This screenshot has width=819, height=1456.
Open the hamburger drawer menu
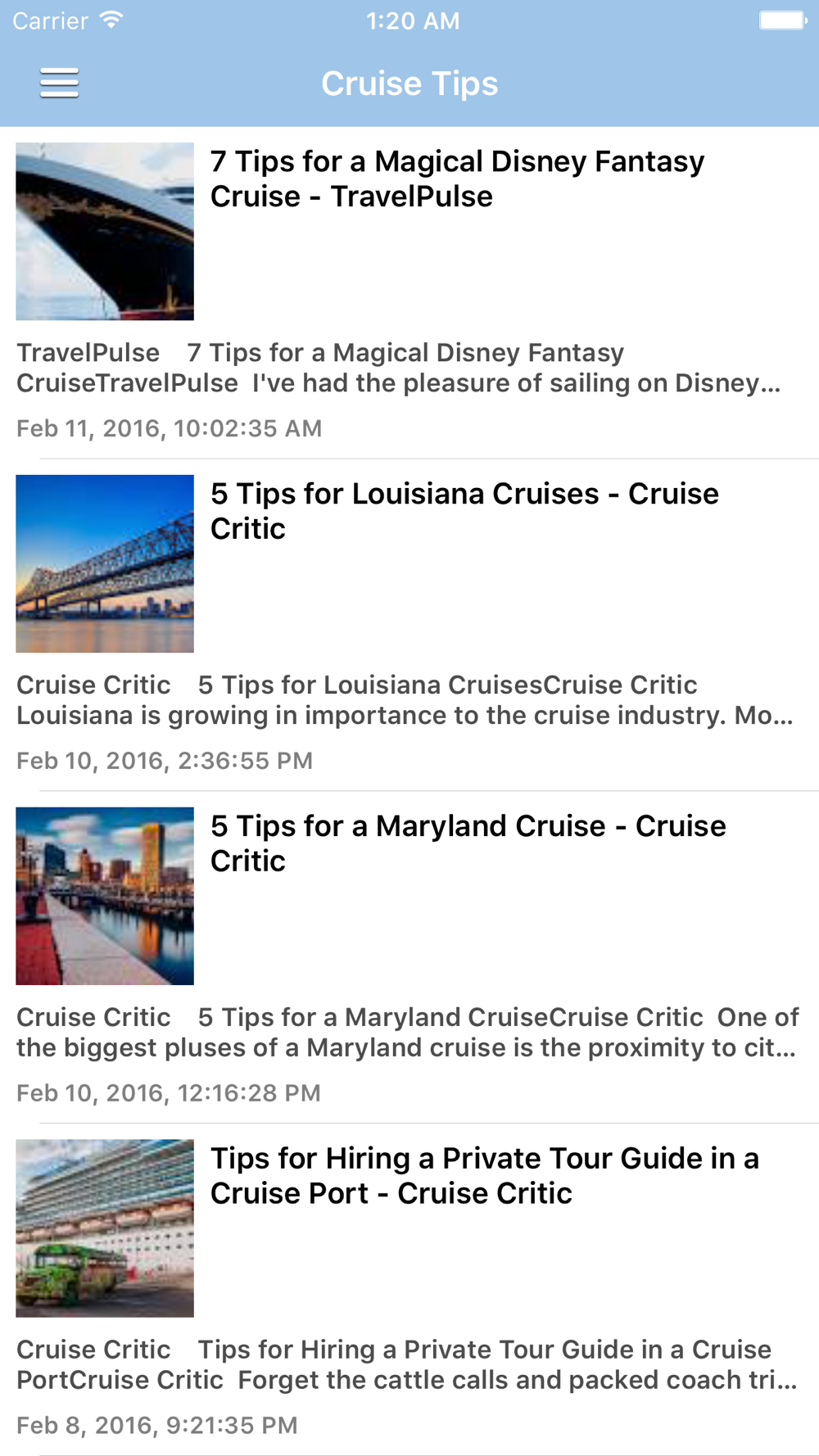[59, 84]
